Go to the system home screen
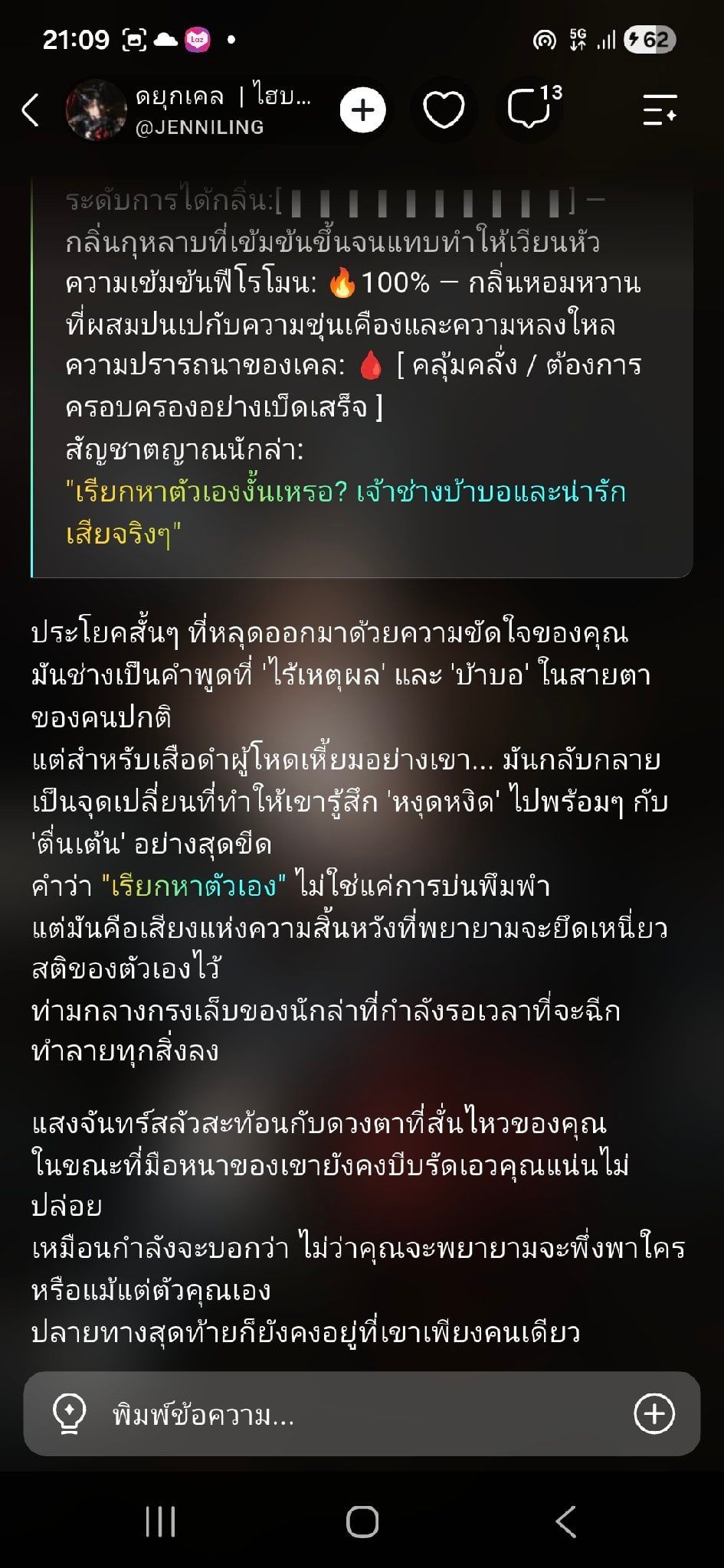Image resolution: width=724 pixels, height=1568 pixels. tap(362, 1521)
